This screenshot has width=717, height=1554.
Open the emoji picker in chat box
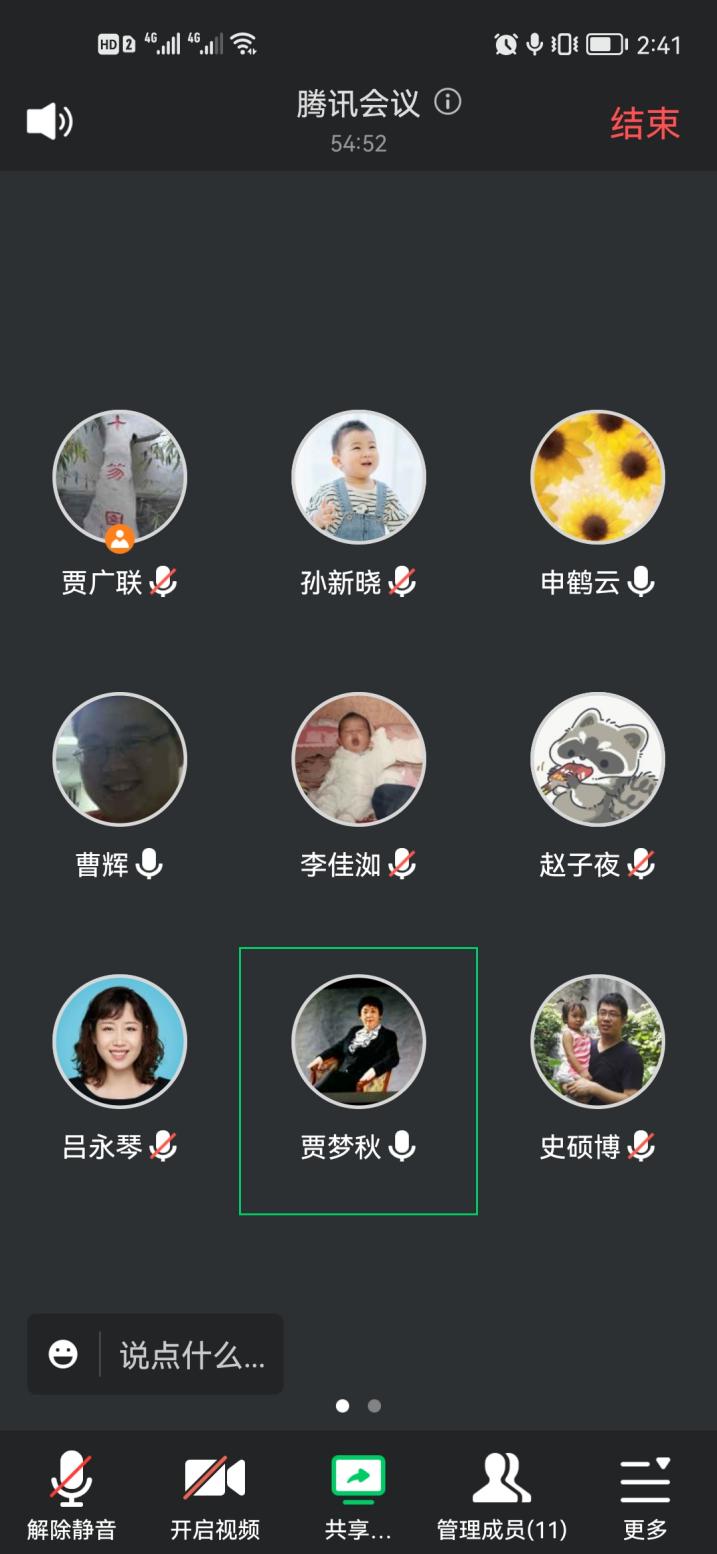point(63,1354)
